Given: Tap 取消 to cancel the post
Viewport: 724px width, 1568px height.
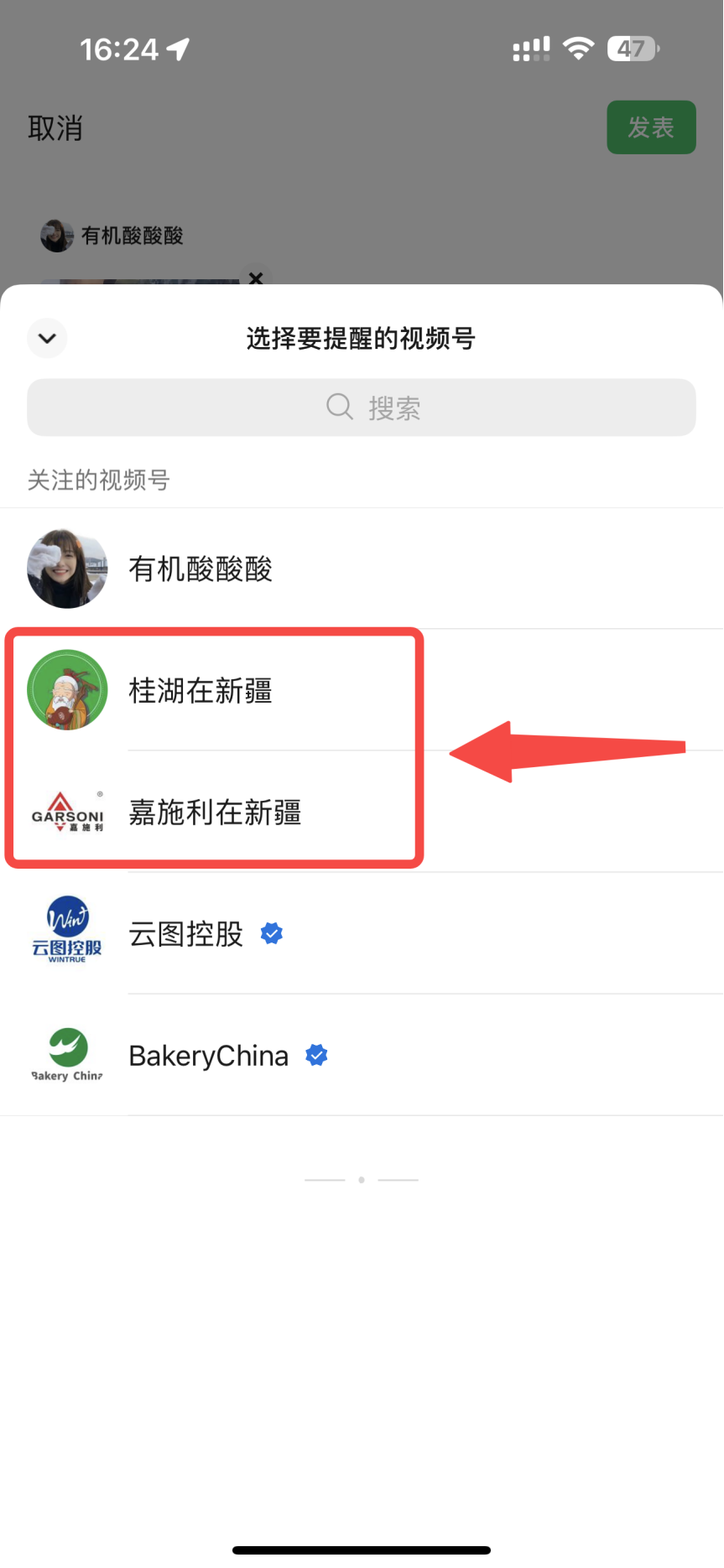Looking at the screenshot, I should point(55,128).
